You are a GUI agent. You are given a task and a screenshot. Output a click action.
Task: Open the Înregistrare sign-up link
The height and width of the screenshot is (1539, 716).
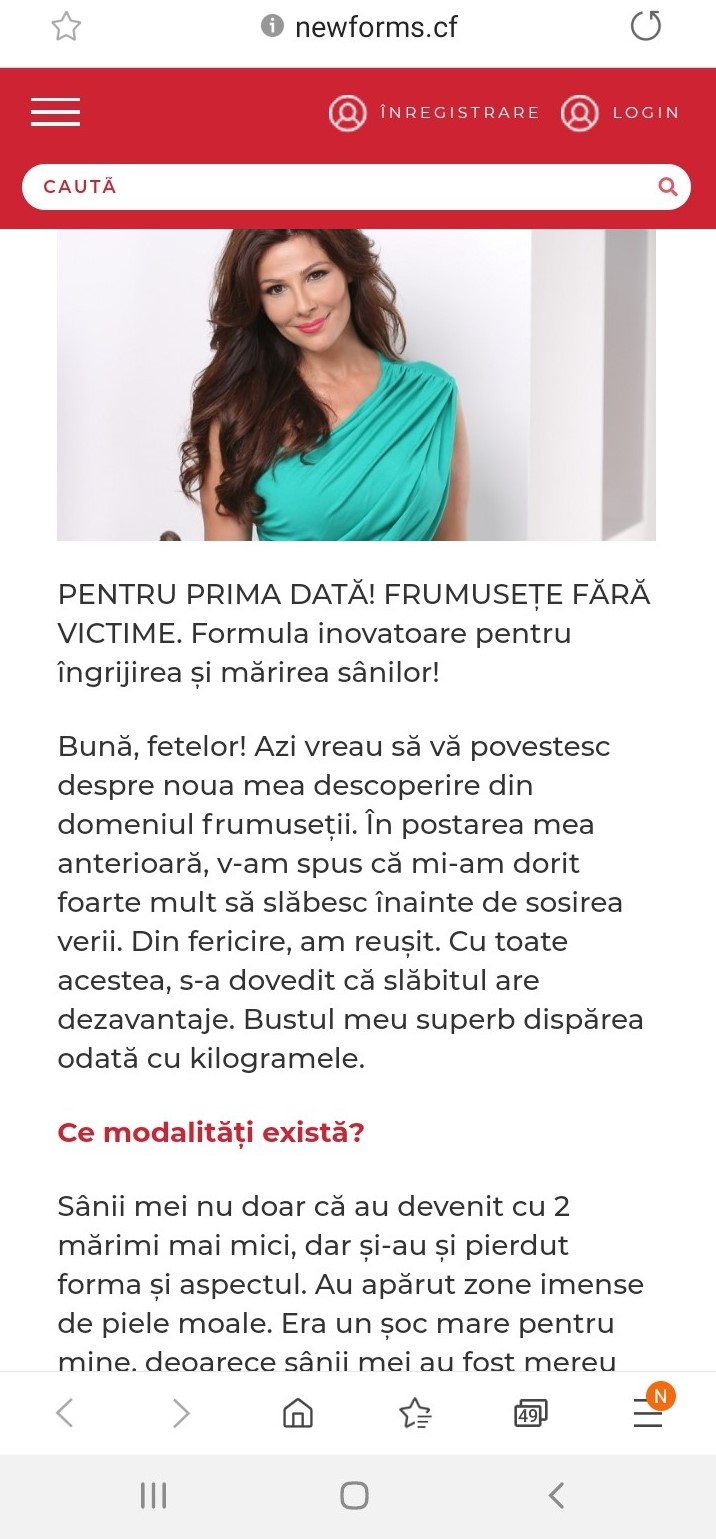[x=434, y=113]
